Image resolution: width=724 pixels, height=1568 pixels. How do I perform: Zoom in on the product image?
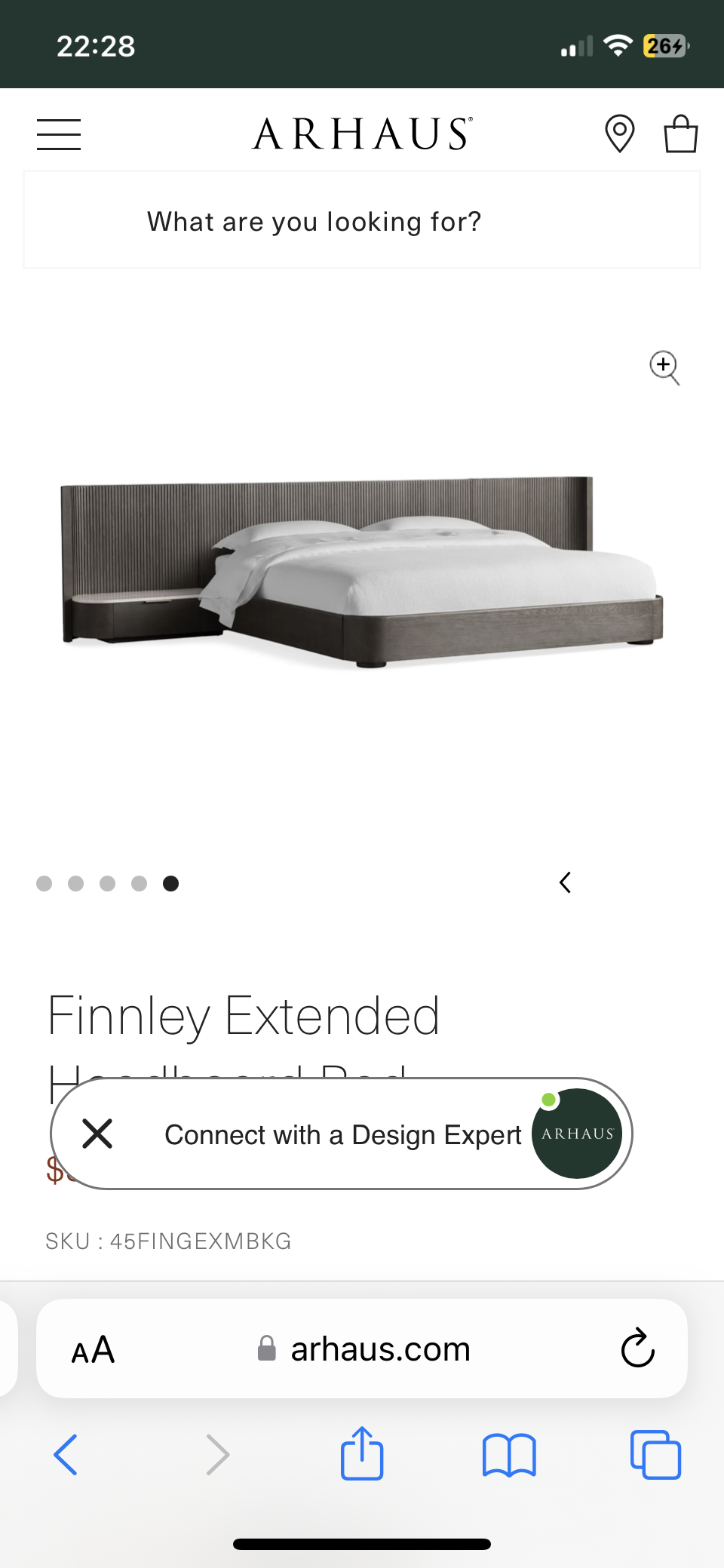[664, 367]
